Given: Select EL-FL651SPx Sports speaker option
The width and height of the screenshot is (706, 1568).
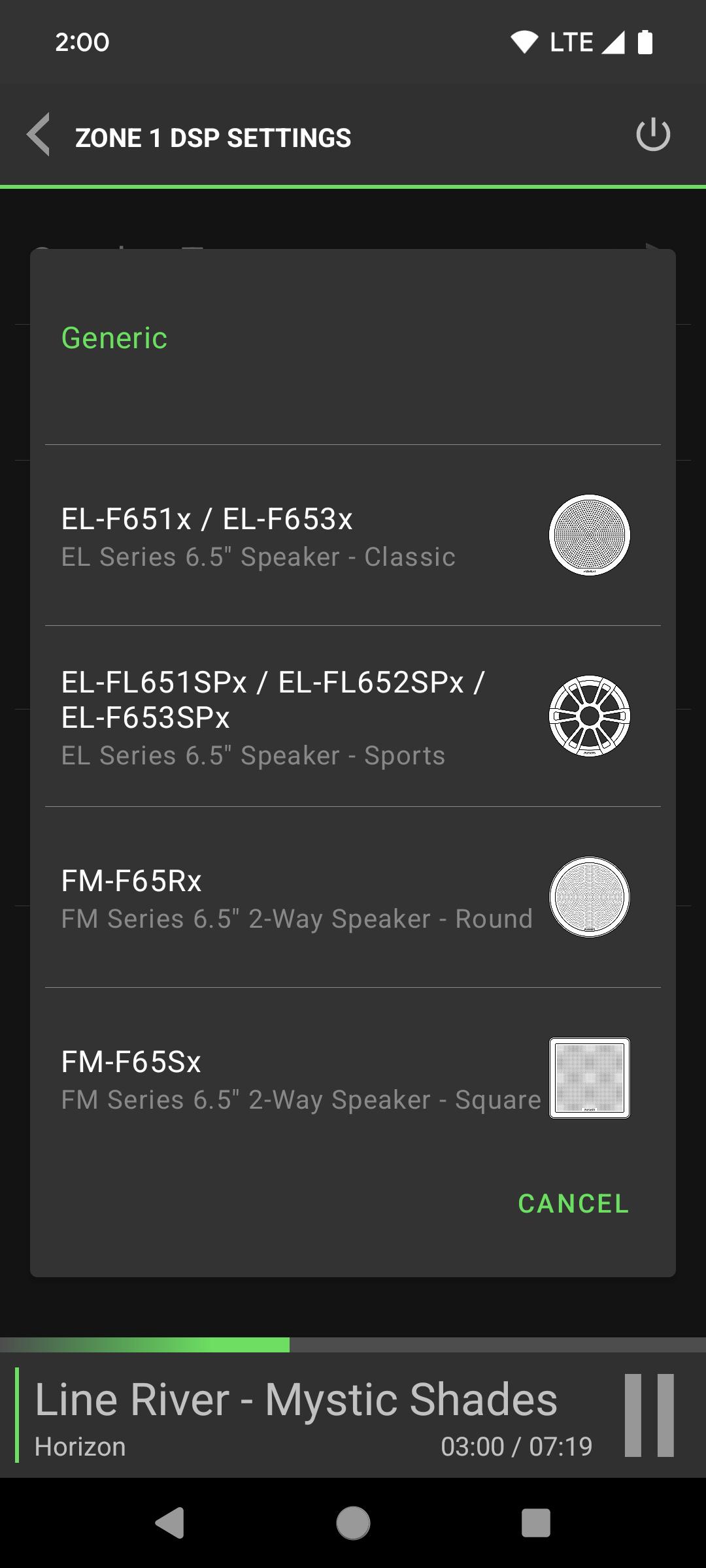Looking at the screenshot, I should [353, 716].
